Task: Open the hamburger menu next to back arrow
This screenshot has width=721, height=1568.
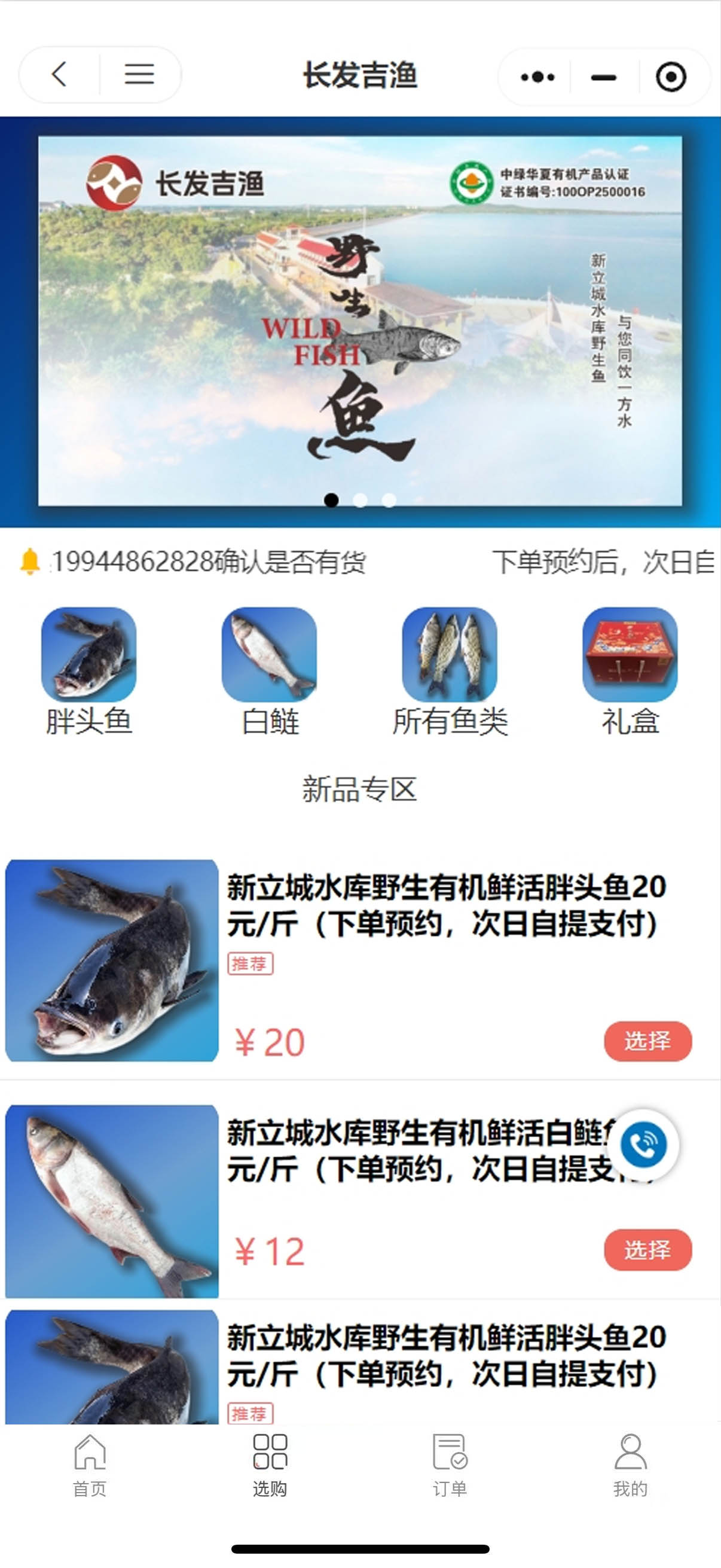Action: click(139, 75)
